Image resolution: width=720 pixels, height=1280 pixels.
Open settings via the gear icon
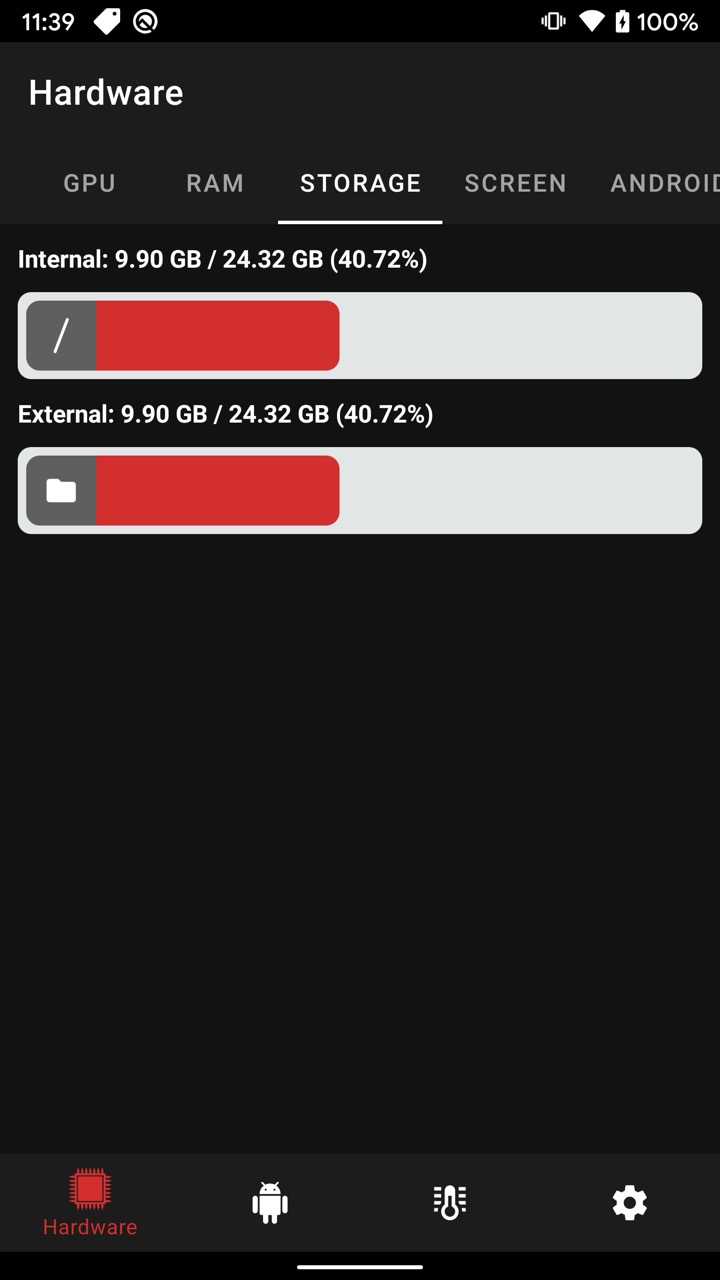630,1202
